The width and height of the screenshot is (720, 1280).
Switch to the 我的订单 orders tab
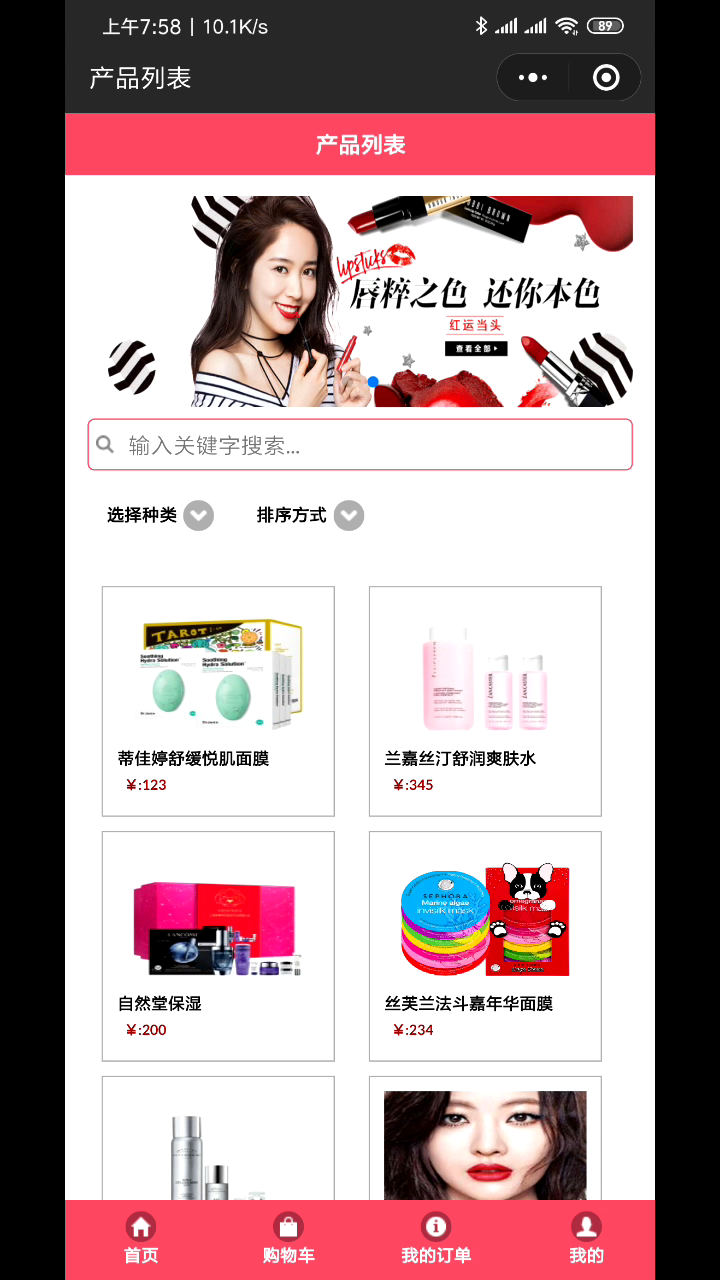435,1240
